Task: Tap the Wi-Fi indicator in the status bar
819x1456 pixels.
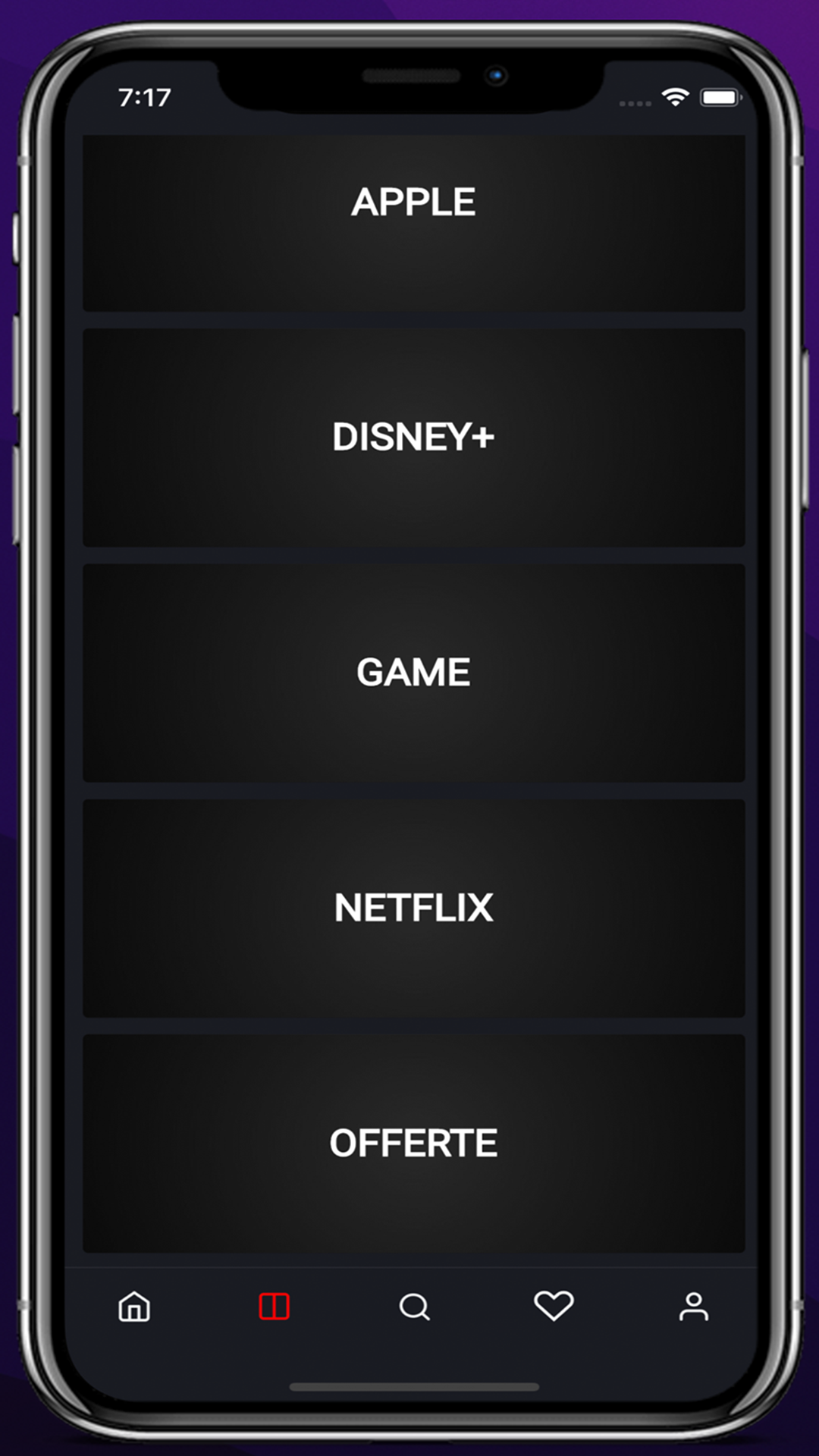Action: [675, 96]
